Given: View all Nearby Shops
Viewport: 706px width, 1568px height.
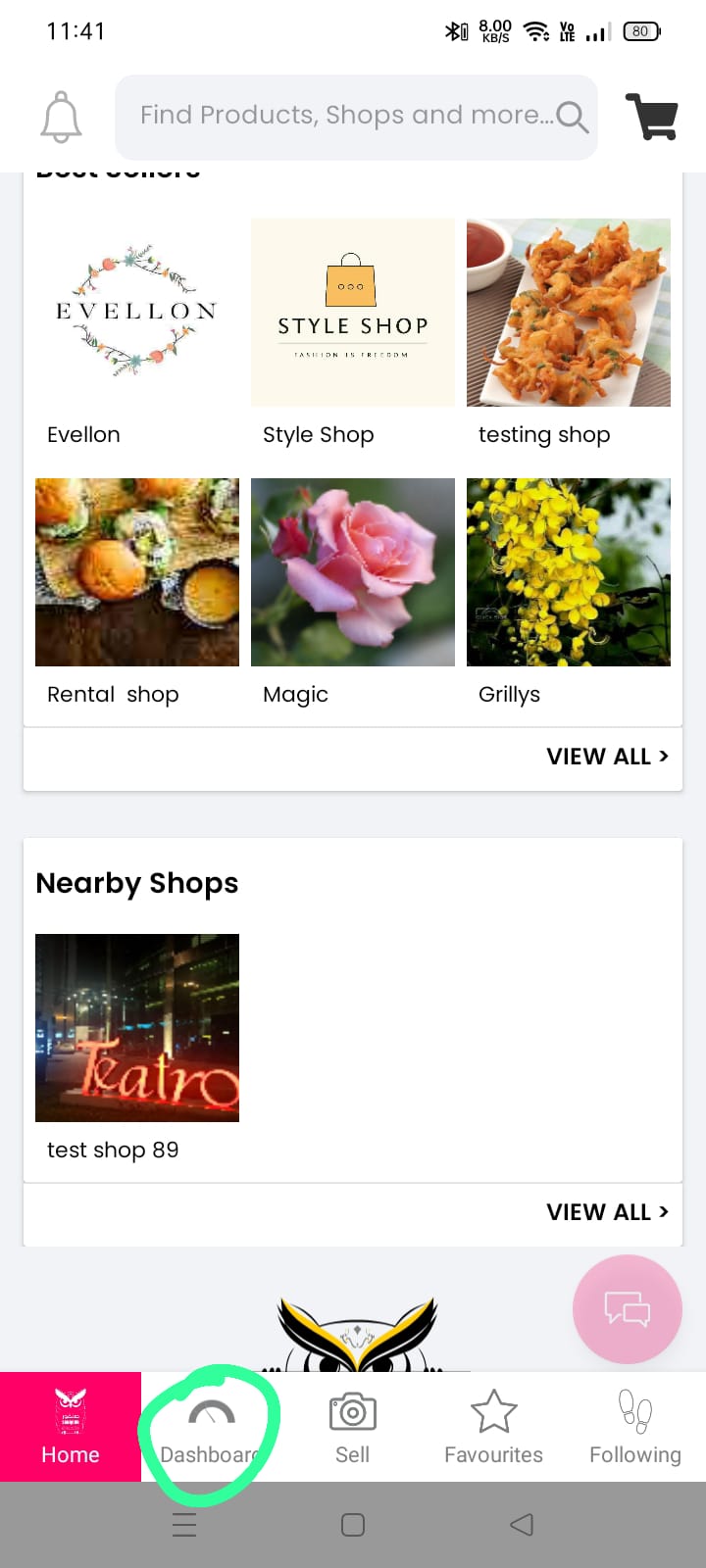Looking at the screenshot, I should coord(607,1212).
